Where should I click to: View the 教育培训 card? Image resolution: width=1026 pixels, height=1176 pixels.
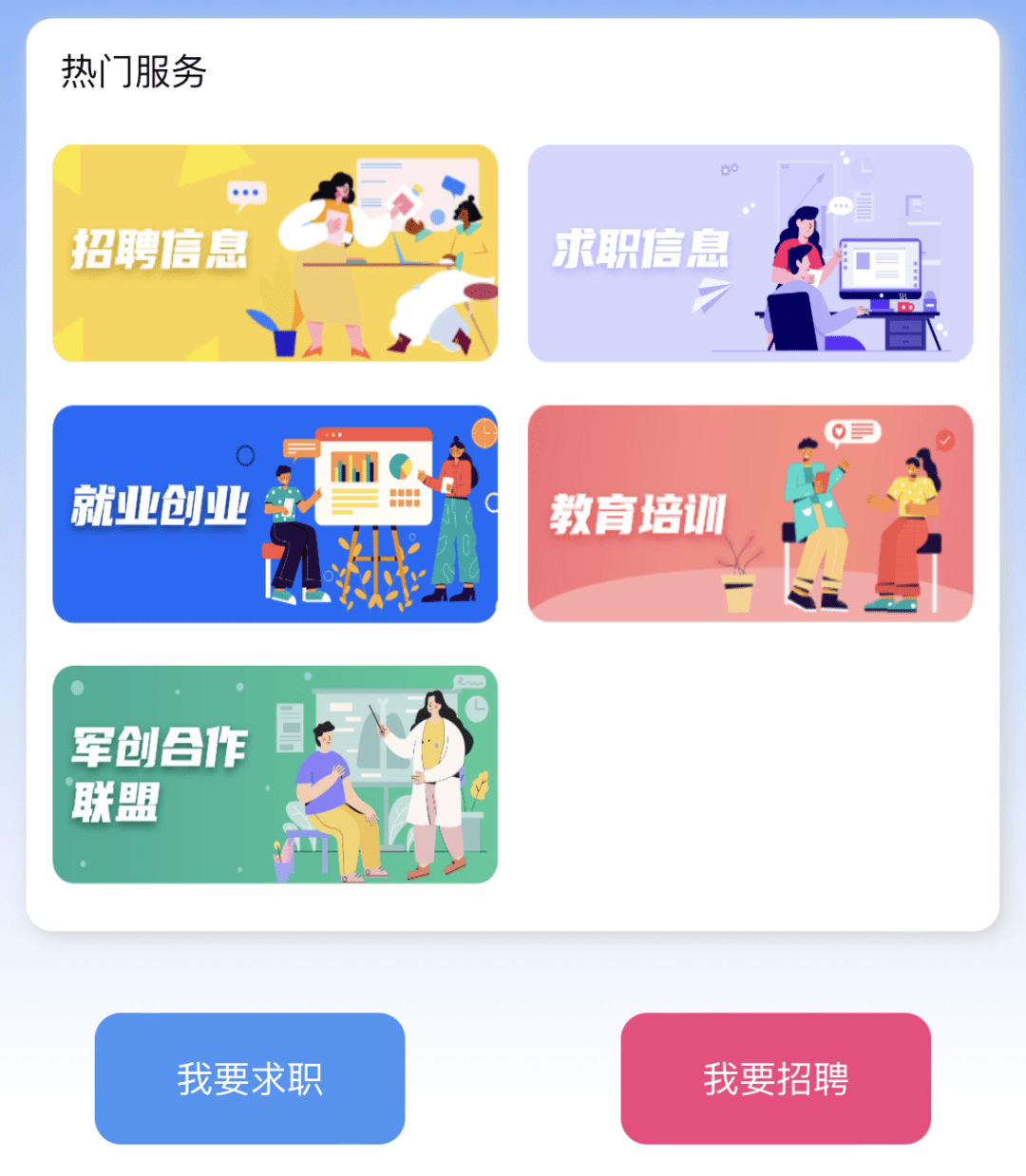coord(750,514)
